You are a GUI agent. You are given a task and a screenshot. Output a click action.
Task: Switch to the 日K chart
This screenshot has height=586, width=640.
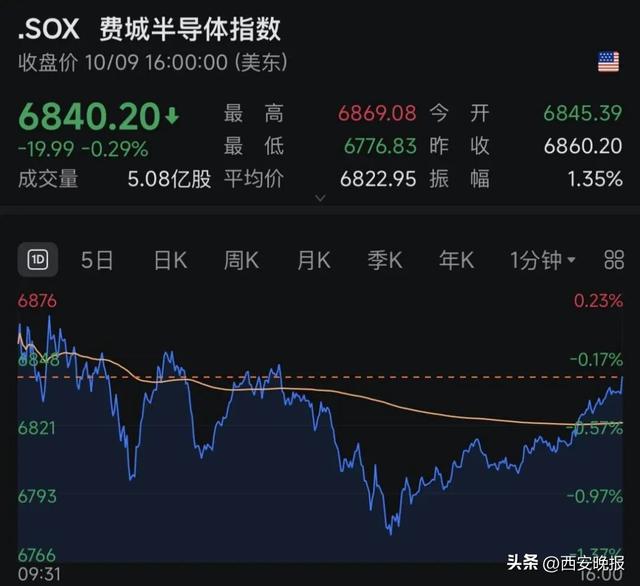click(x=170, y=260)
